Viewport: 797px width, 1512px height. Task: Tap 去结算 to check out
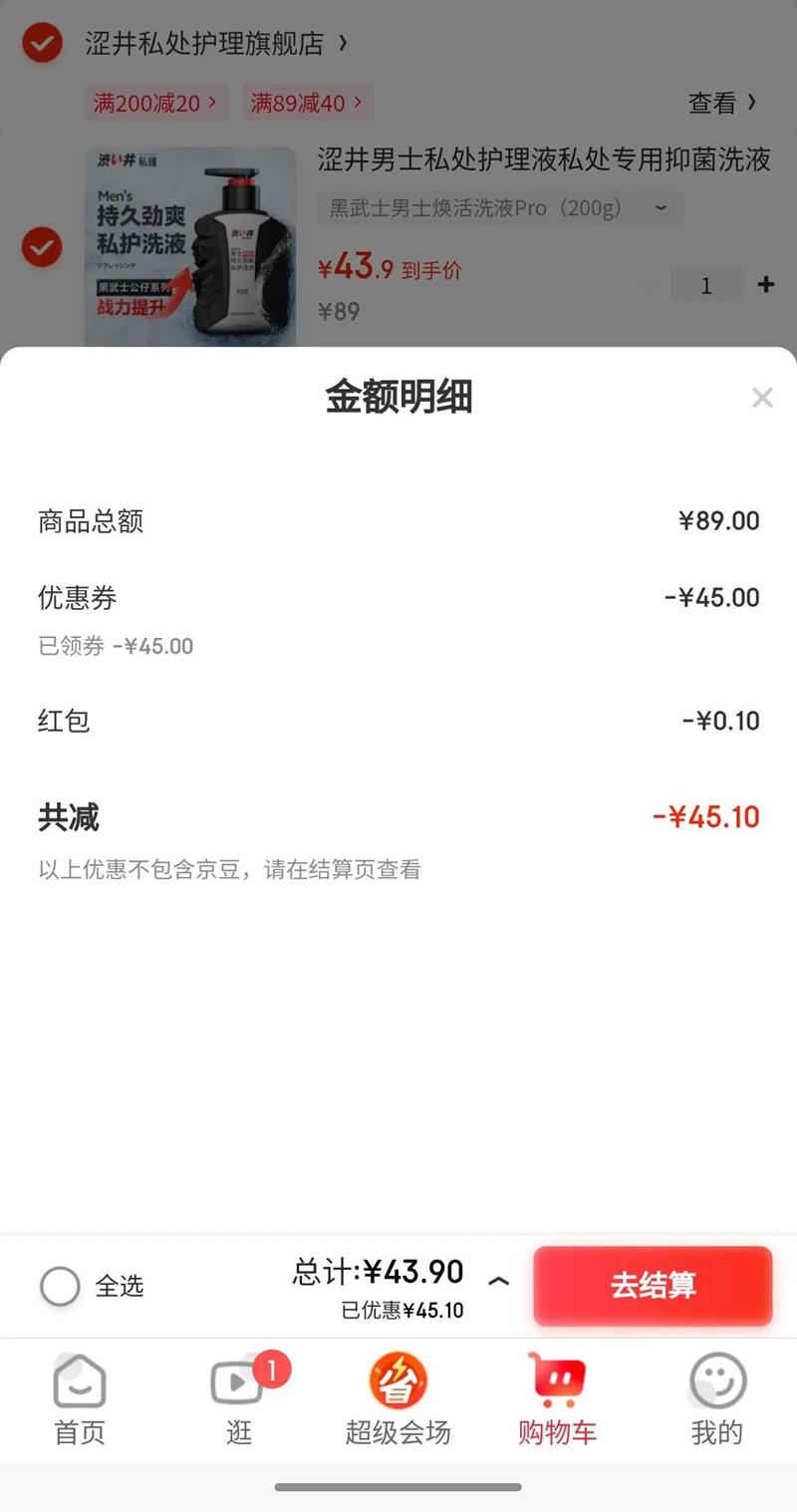(653, 1286)
